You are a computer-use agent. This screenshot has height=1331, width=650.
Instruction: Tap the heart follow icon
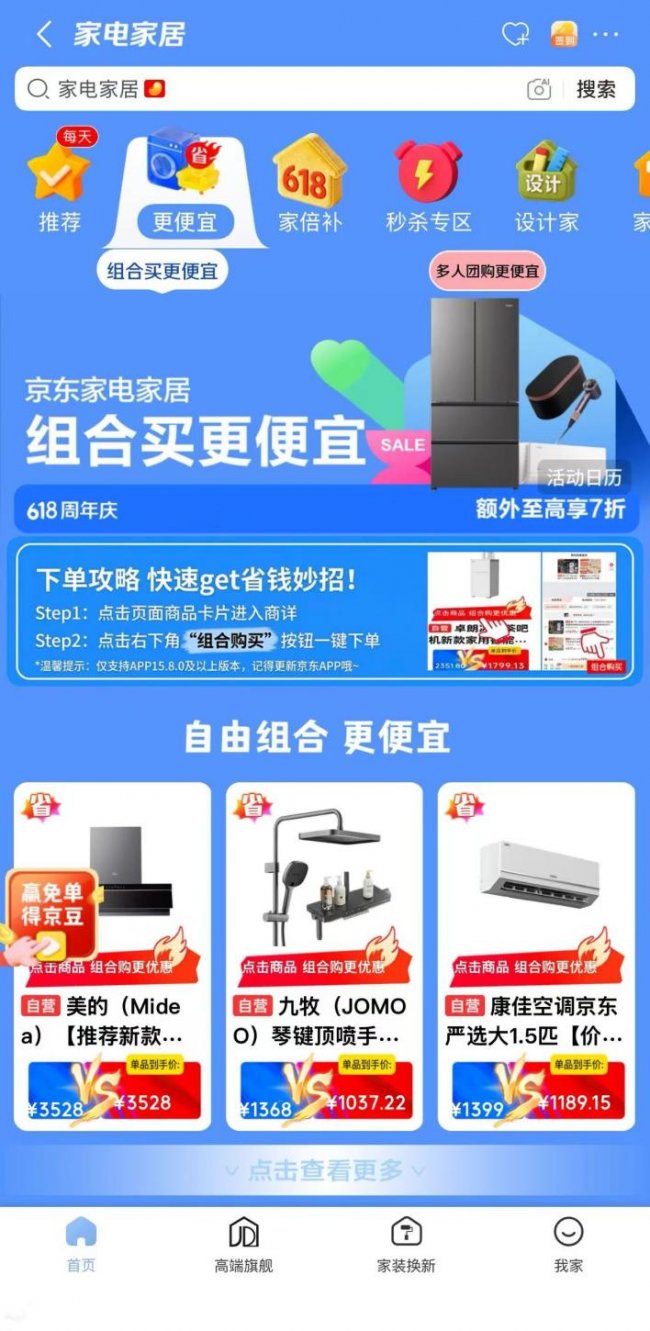coord(515,35)
